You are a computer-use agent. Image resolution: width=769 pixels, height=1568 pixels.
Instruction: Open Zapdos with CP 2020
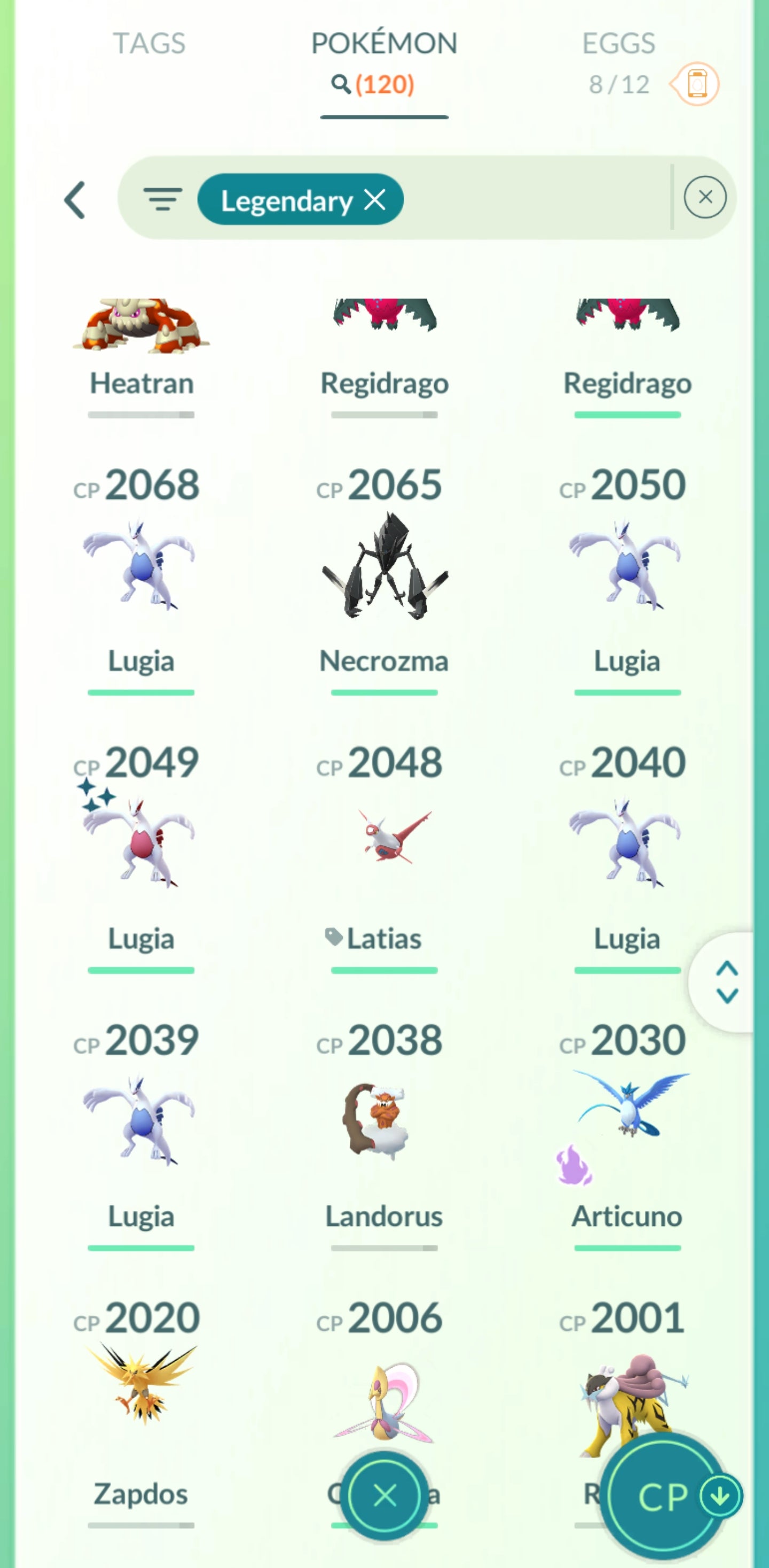coord(141,1394)
